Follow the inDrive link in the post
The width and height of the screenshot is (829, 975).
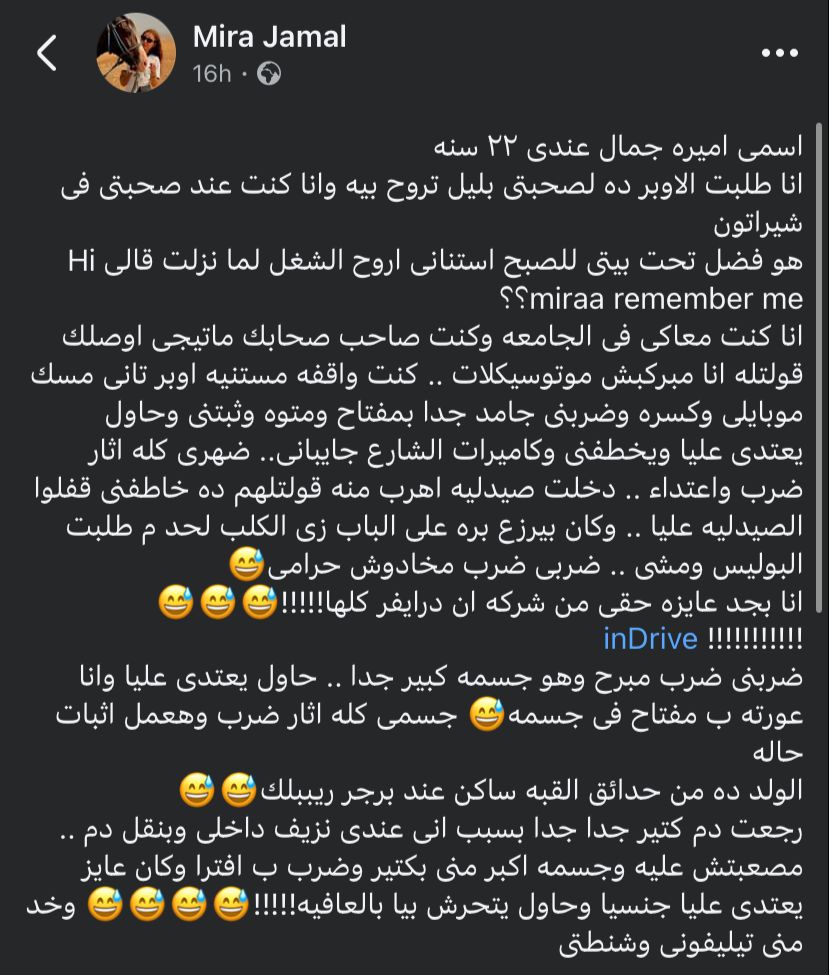pos(649,638)
